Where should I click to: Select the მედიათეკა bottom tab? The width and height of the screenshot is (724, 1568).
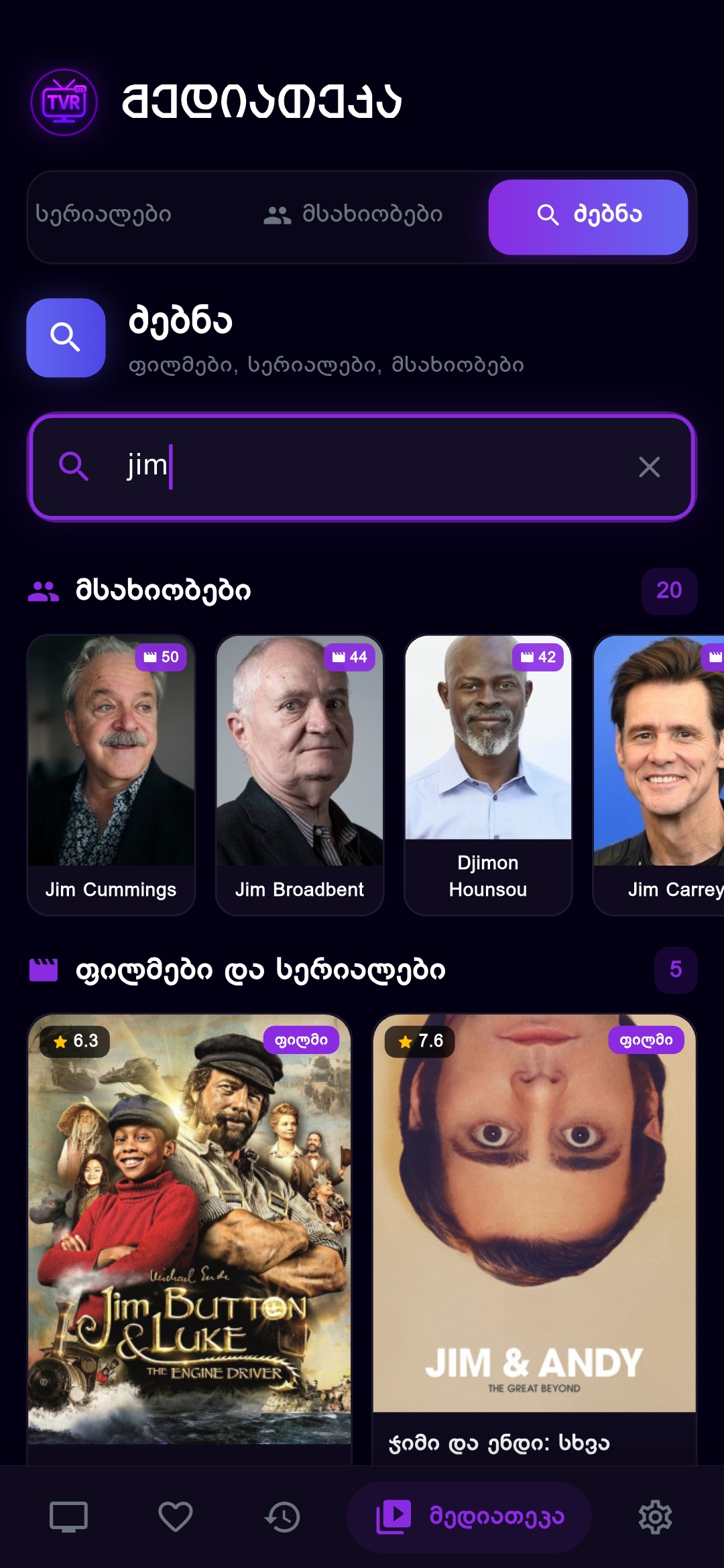point(469,1517)
